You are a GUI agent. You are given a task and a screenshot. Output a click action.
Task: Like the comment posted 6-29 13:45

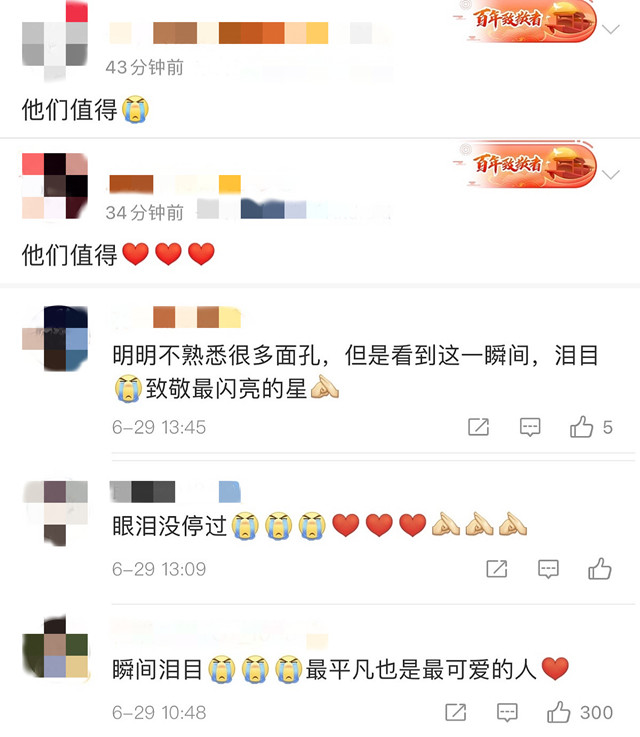pos(582,427)
